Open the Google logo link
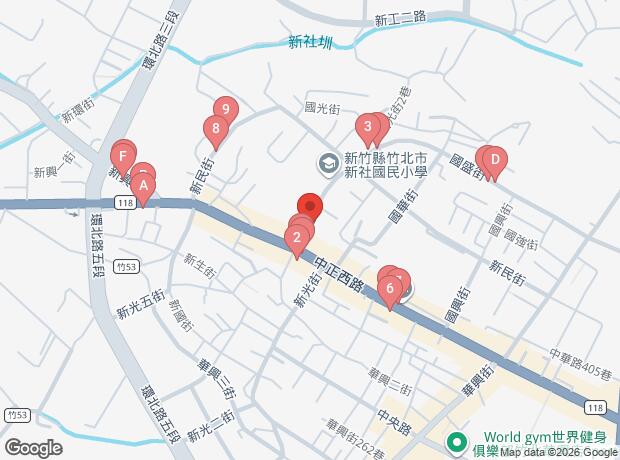Image resolution: width=620 pixels, height=460 pixels. [x=33, y=447]
